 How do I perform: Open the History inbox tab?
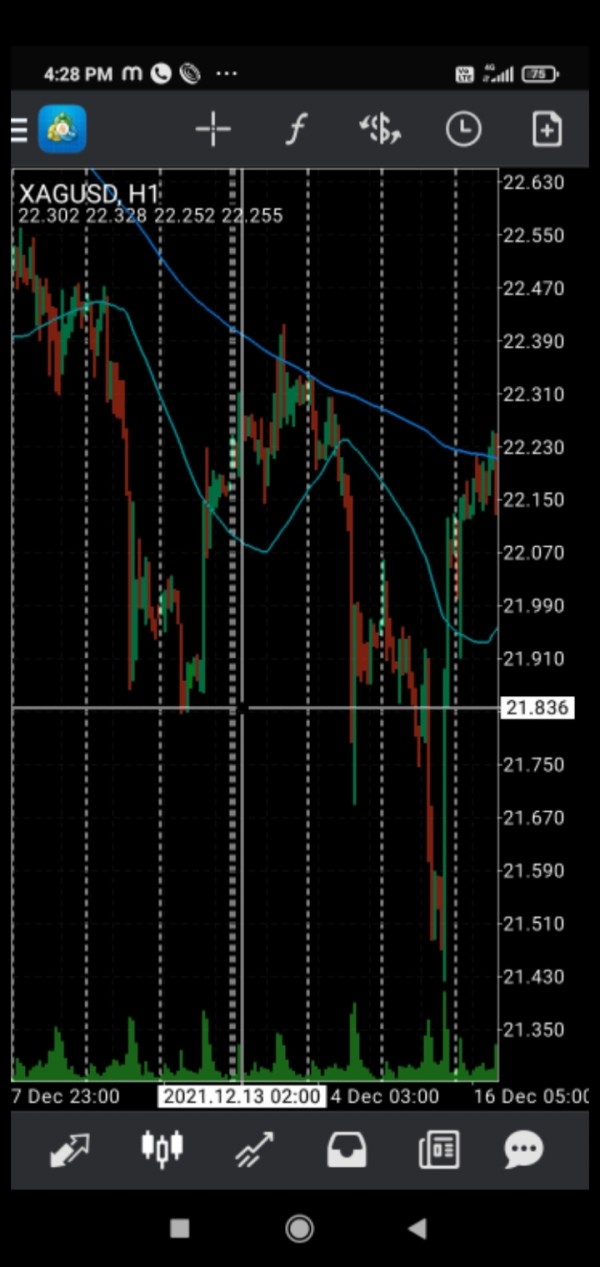click(x=347, y=1149)
